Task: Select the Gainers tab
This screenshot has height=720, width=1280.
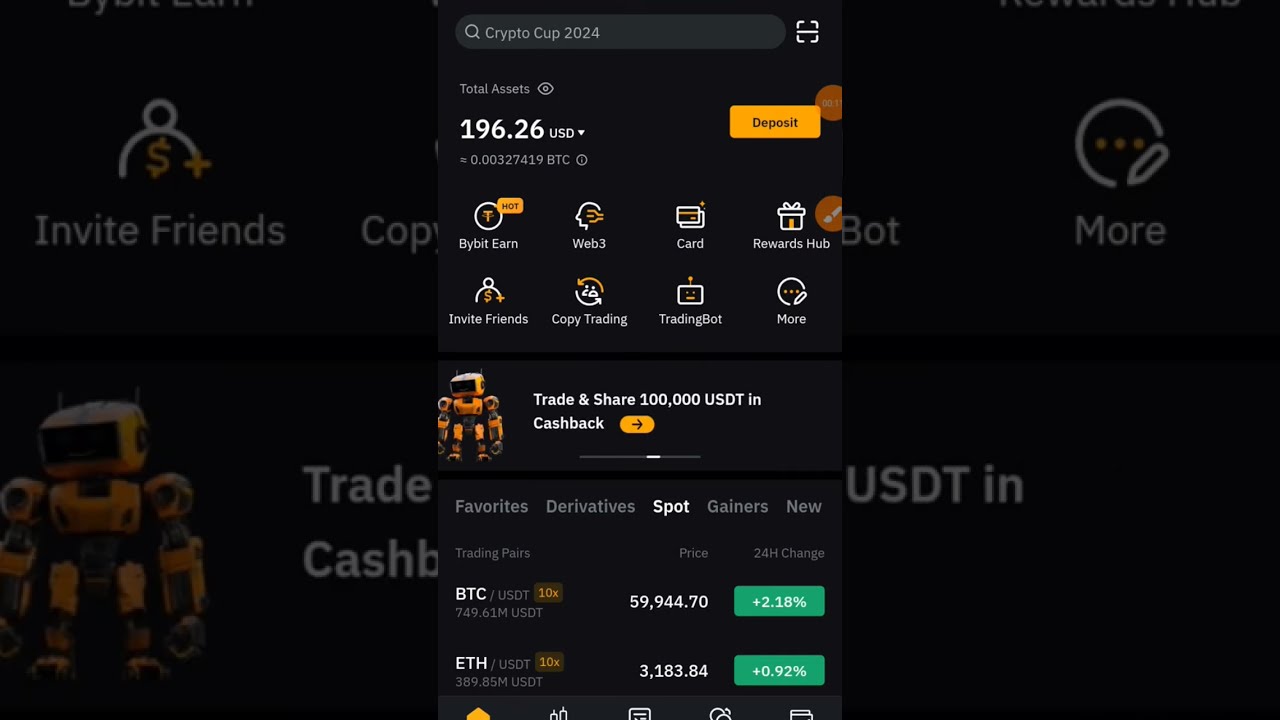Action: (x=737, y=506)
